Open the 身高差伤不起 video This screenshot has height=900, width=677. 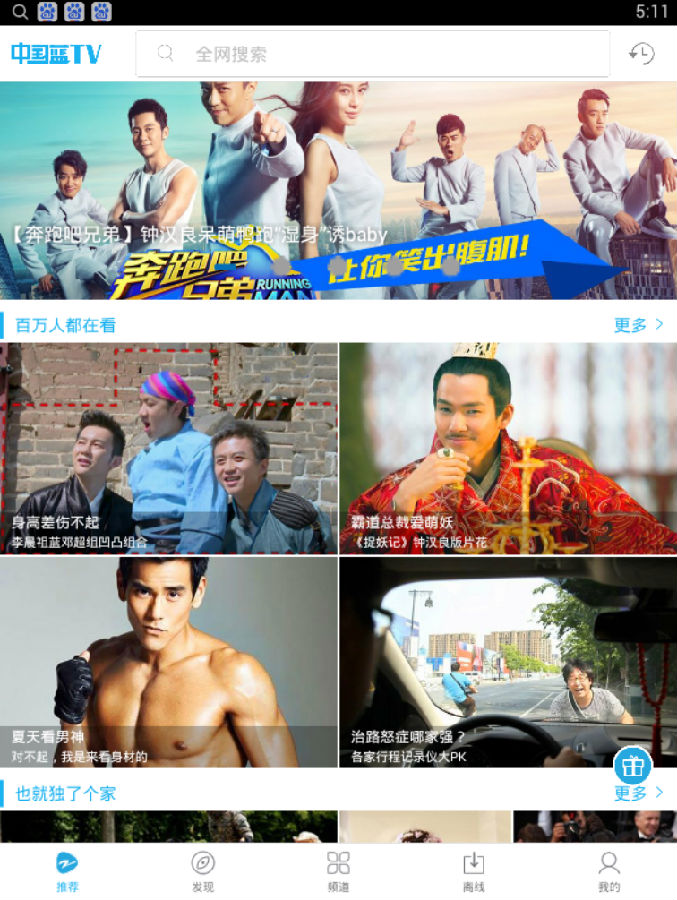(169, 448)
